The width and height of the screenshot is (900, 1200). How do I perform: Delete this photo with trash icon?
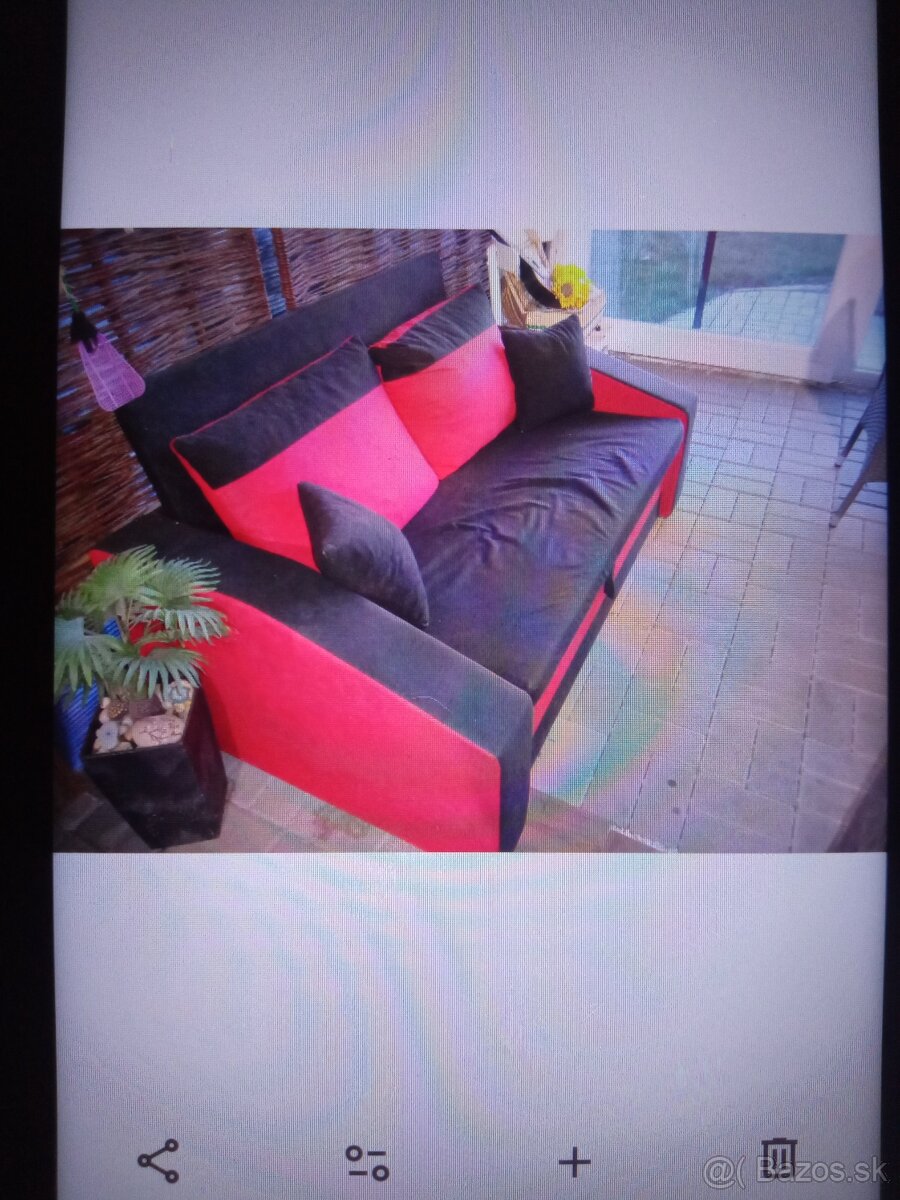[x=778, y=1160]
